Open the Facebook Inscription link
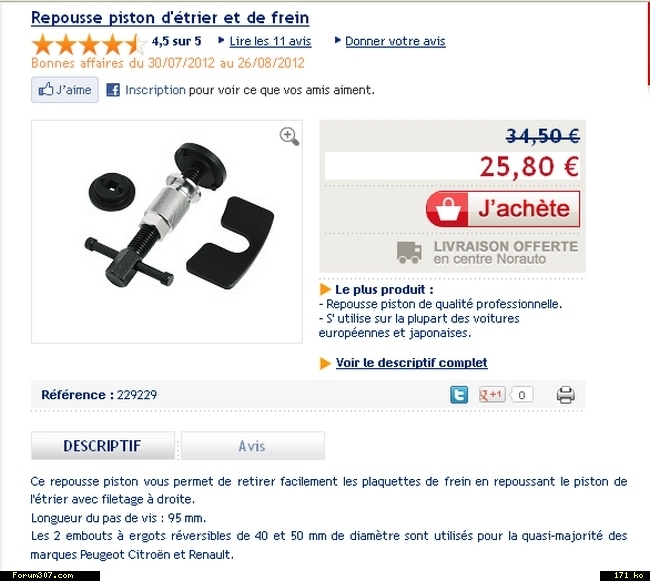This screenshot has height=581, width=650. click(x=154, y=90)
